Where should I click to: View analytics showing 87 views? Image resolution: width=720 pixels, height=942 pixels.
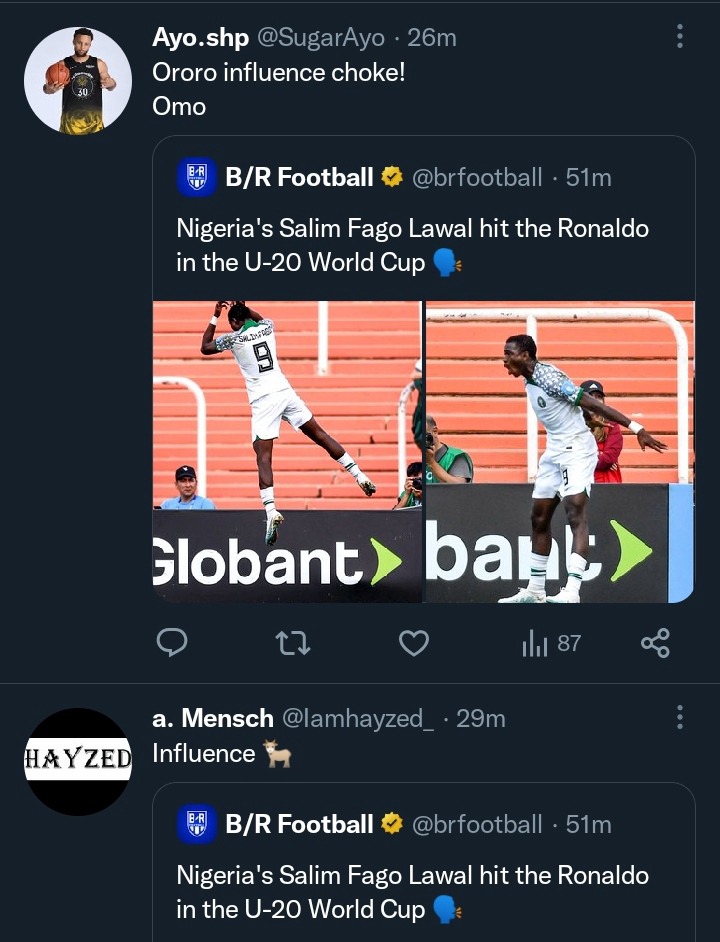tap(551, 643)
